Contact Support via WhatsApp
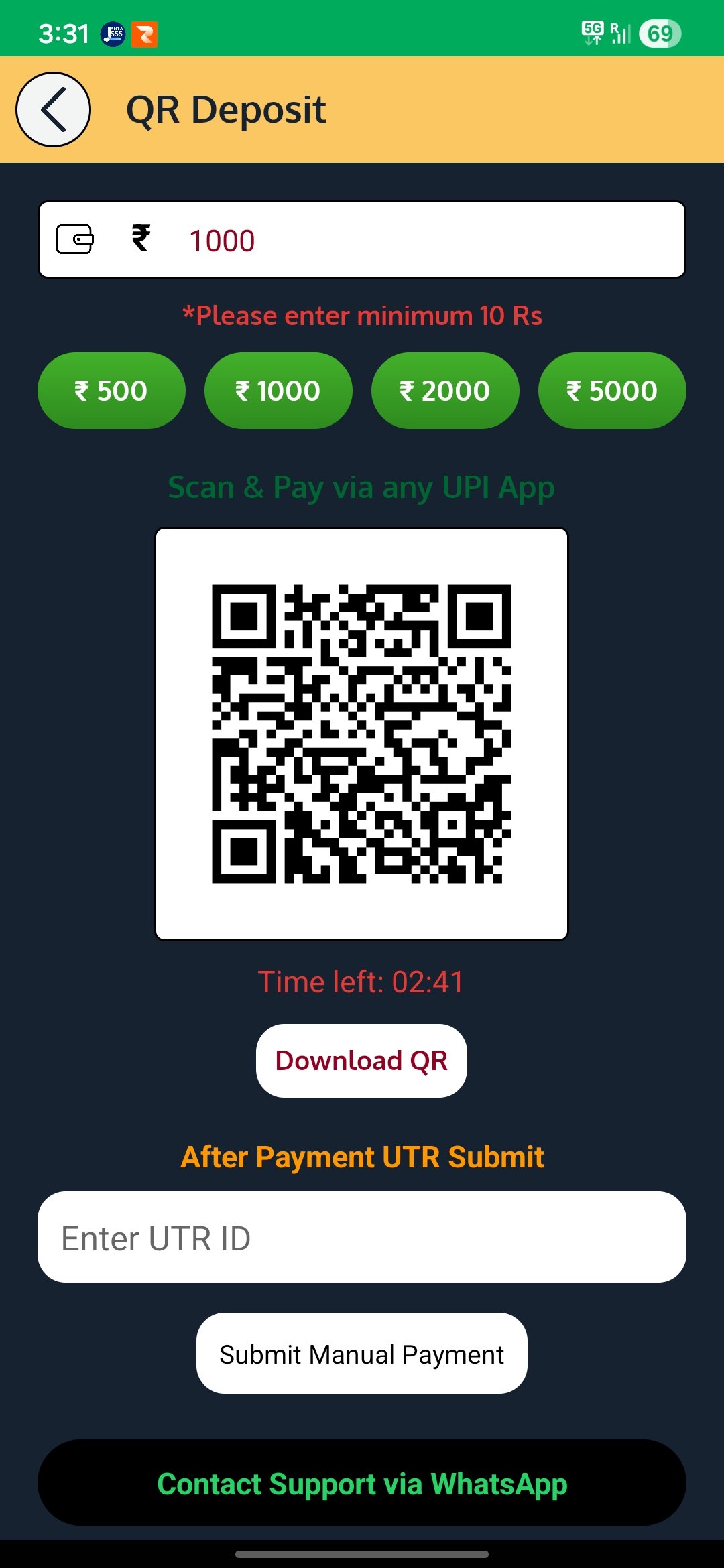This screenshot has width=724, height=1568. [x=362, y=1483]
